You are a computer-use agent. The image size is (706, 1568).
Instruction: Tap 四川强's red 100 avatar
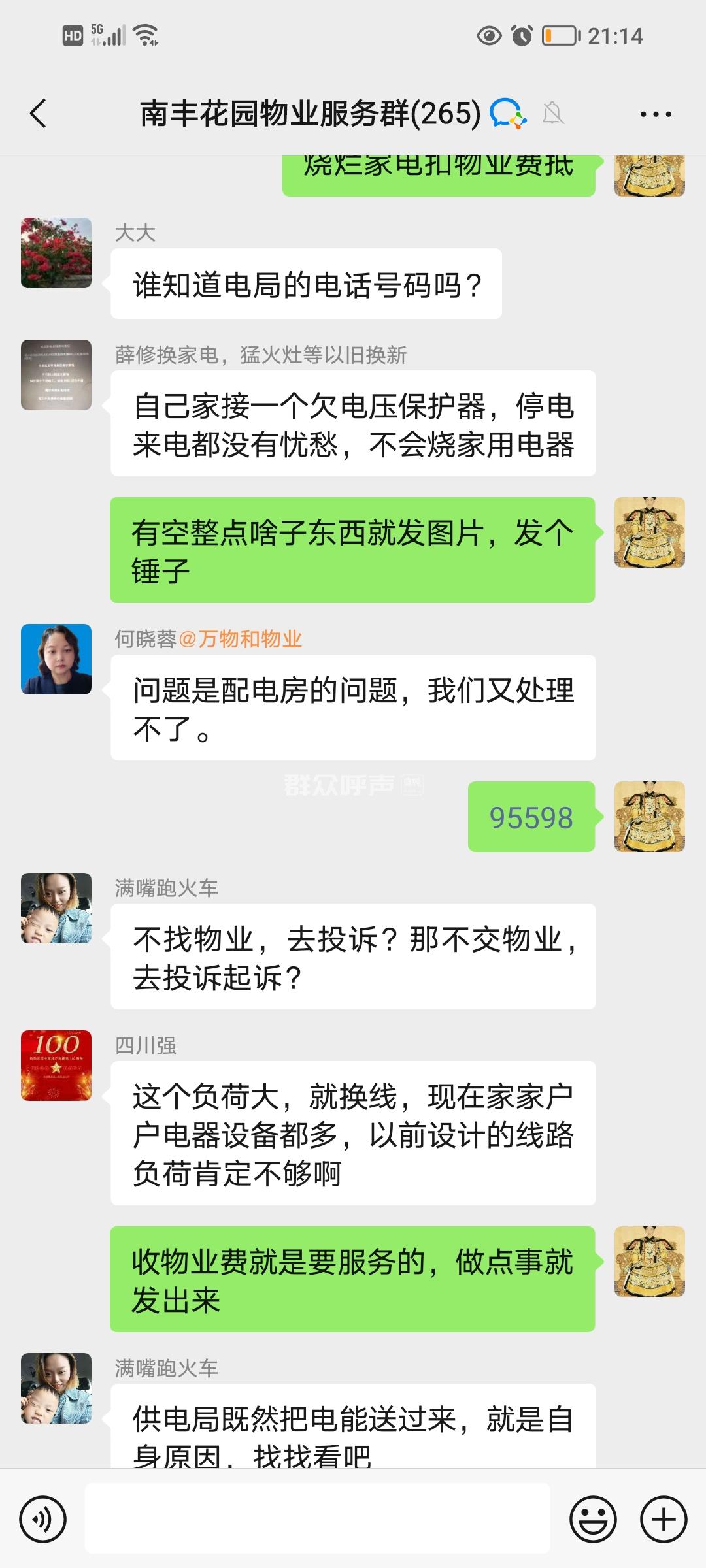coord(56,1066)
